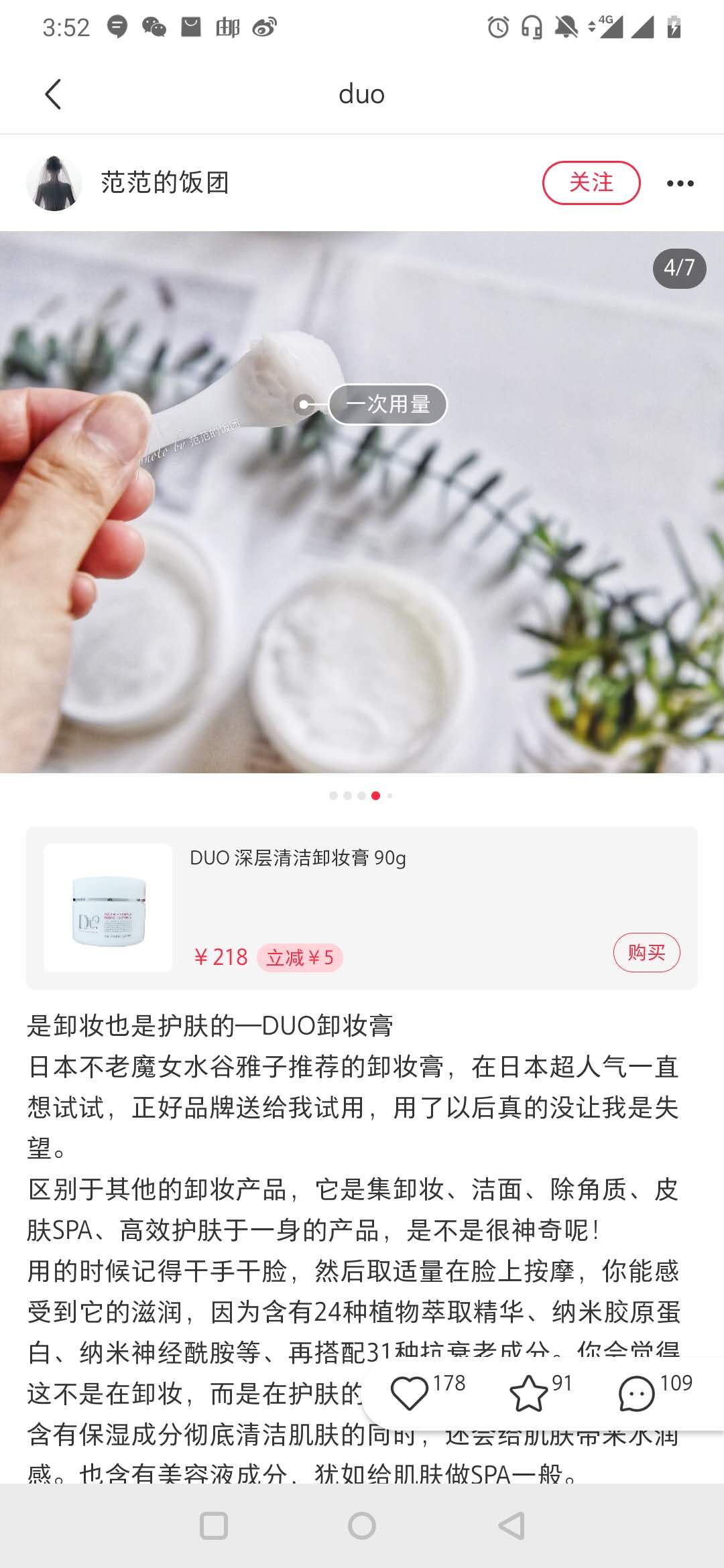Tap the red dot in the carousel indicator

coord(375,796)
